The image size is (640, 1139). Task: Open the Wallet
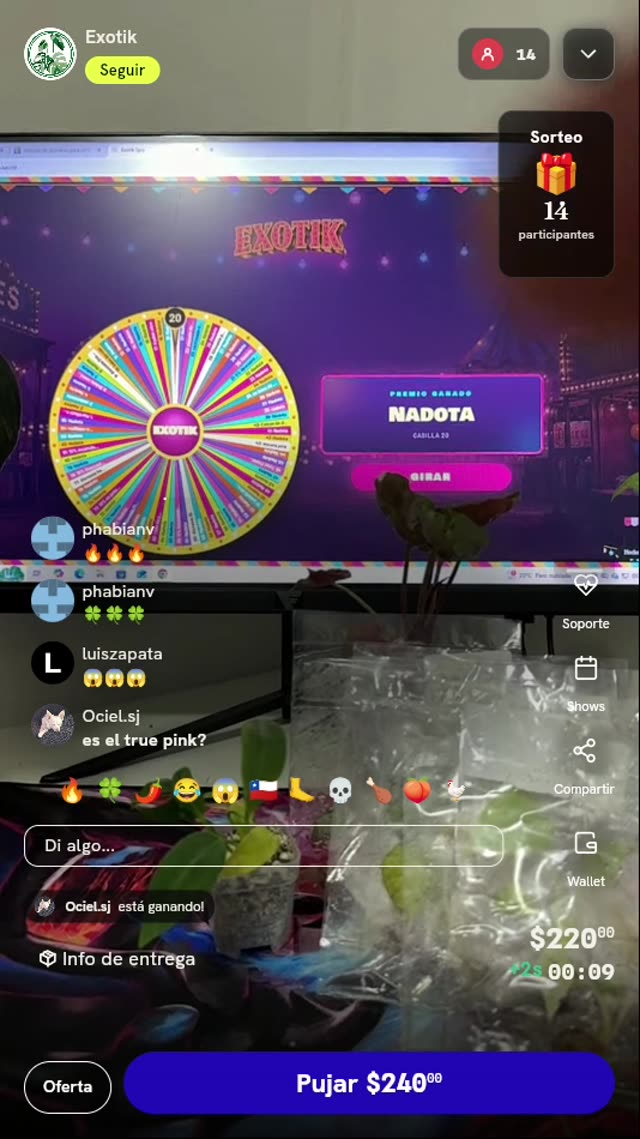tap(586, 859)
